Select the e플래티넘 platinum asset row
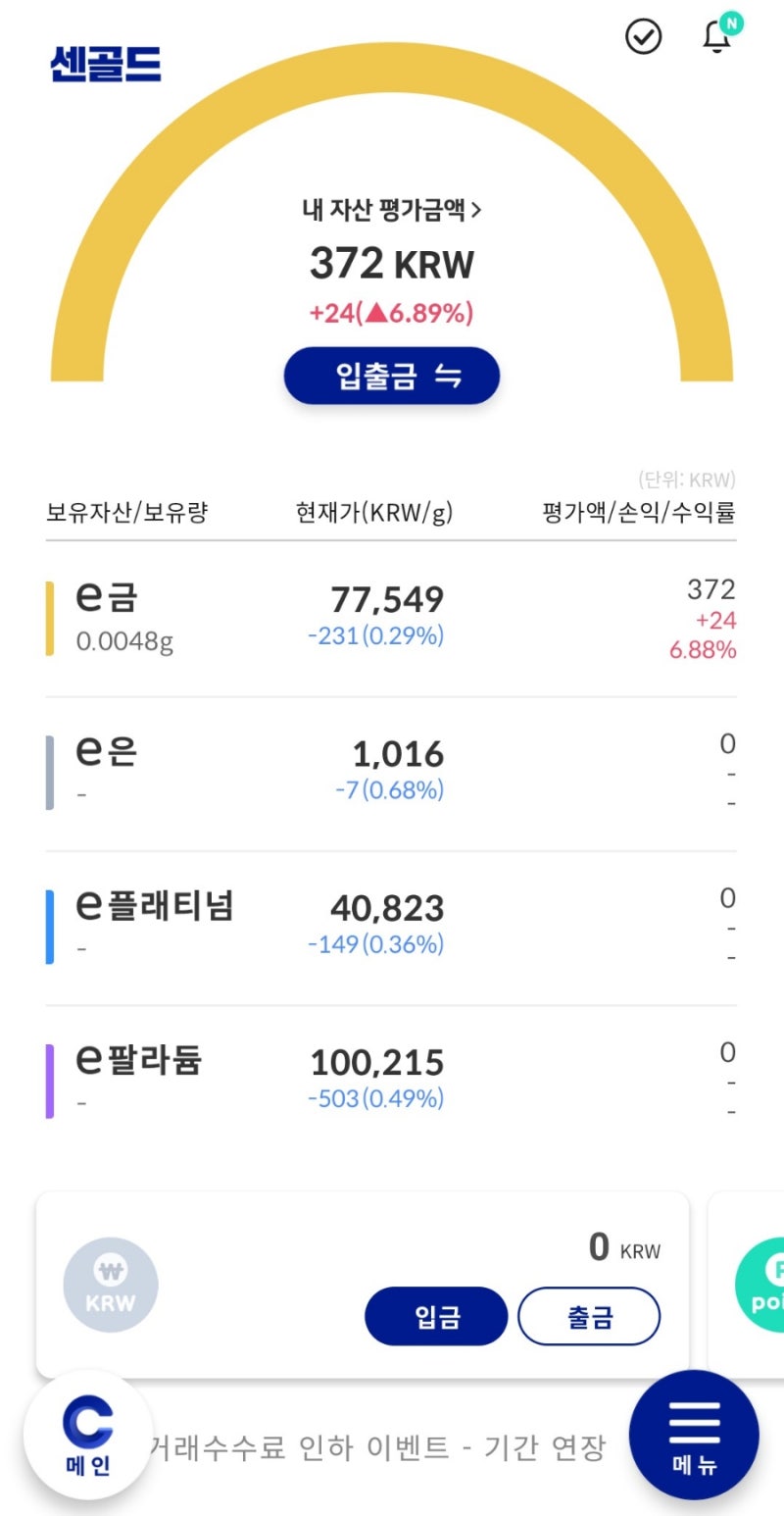784x1516 pixels. pyautogui.click(x=392, y=924)
